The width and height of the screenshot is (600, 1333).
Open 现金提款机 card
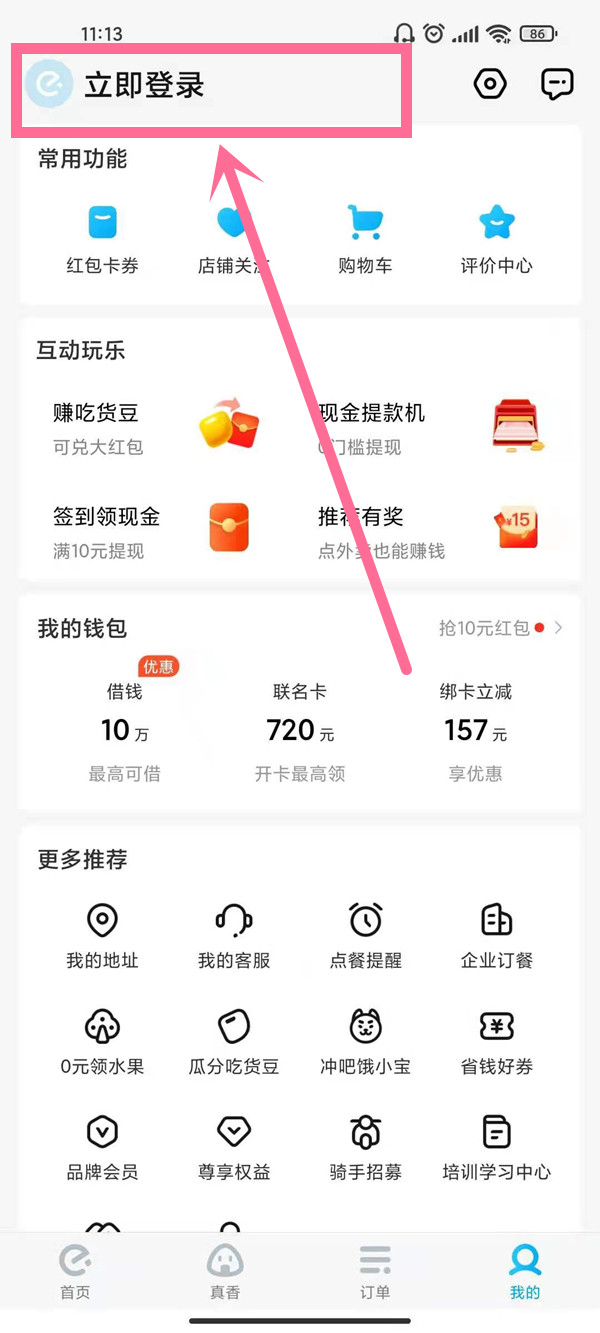pos(430,427)
